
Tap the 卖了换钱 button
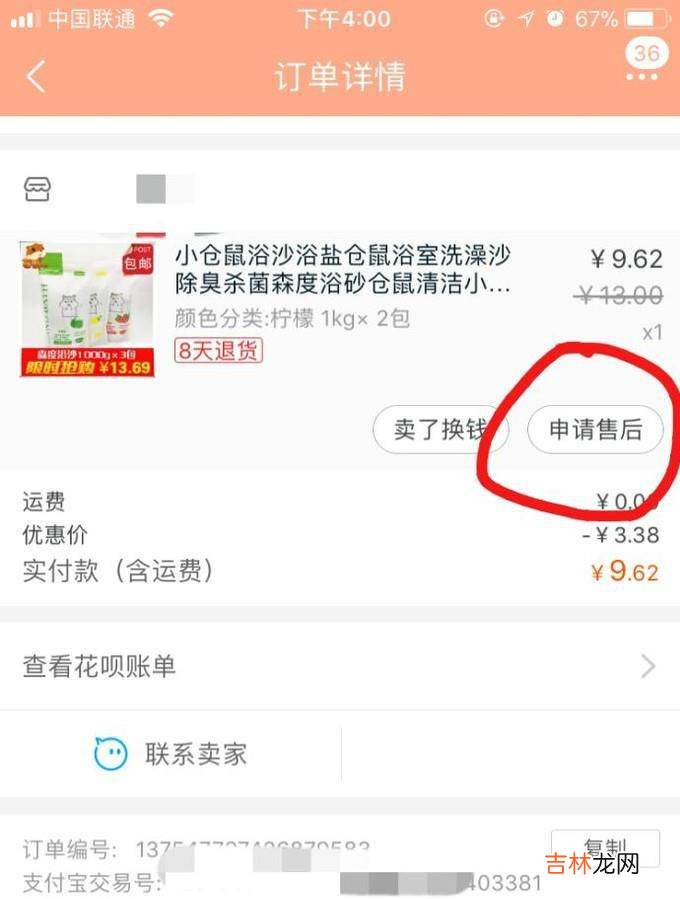coord(440,431)
